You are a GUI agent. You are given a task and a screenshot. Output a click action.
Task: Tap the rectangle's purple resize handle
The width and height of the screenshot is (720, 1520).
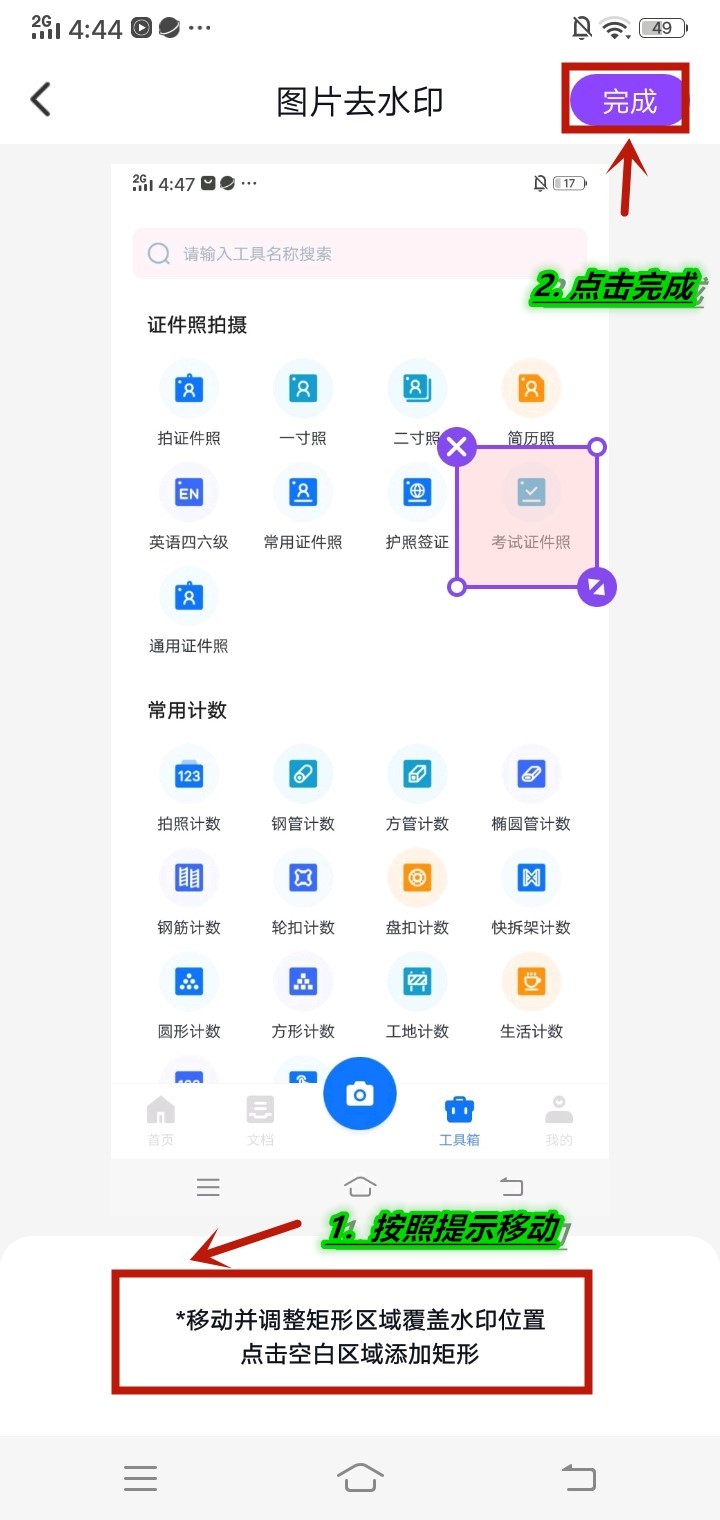(x=597, y=587)
